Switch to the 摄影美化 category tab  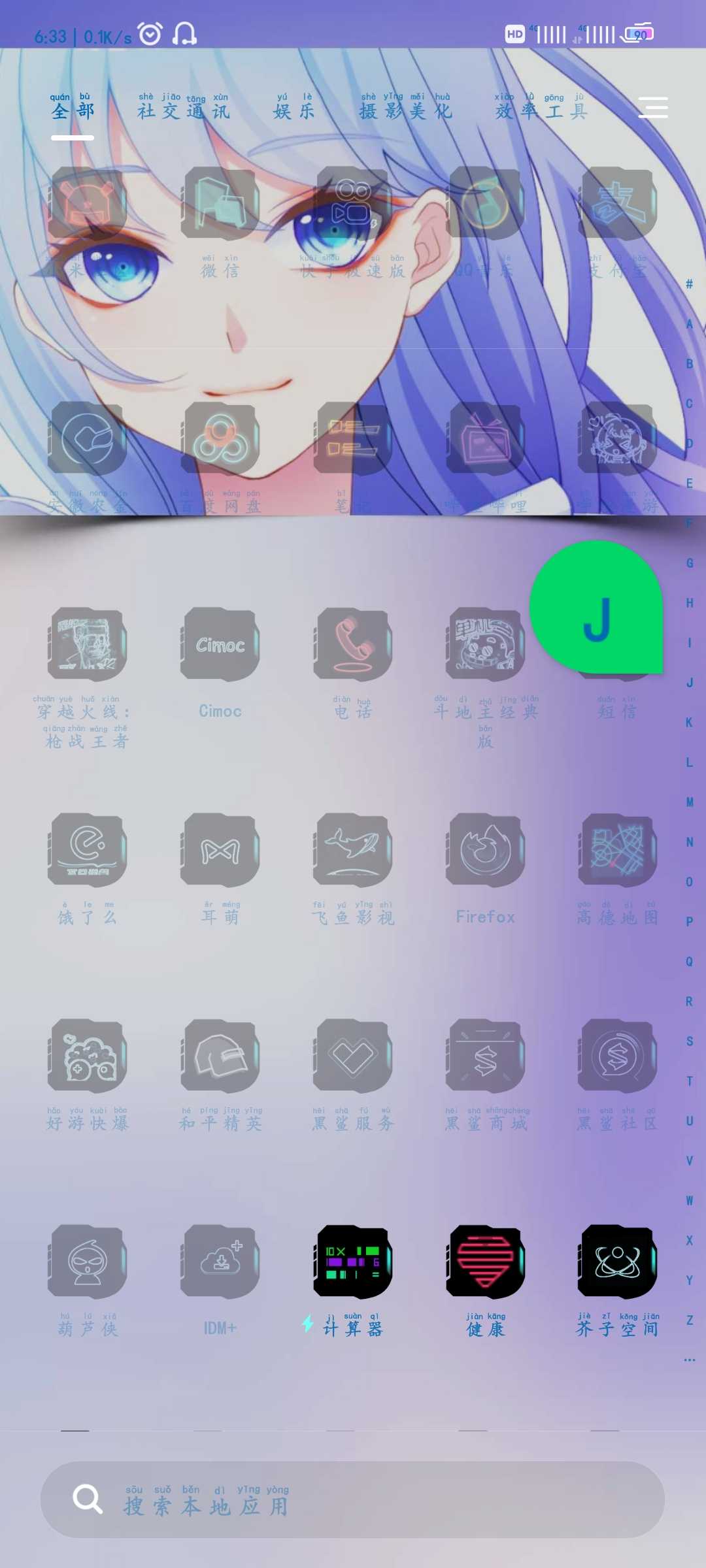pos(405,107)
